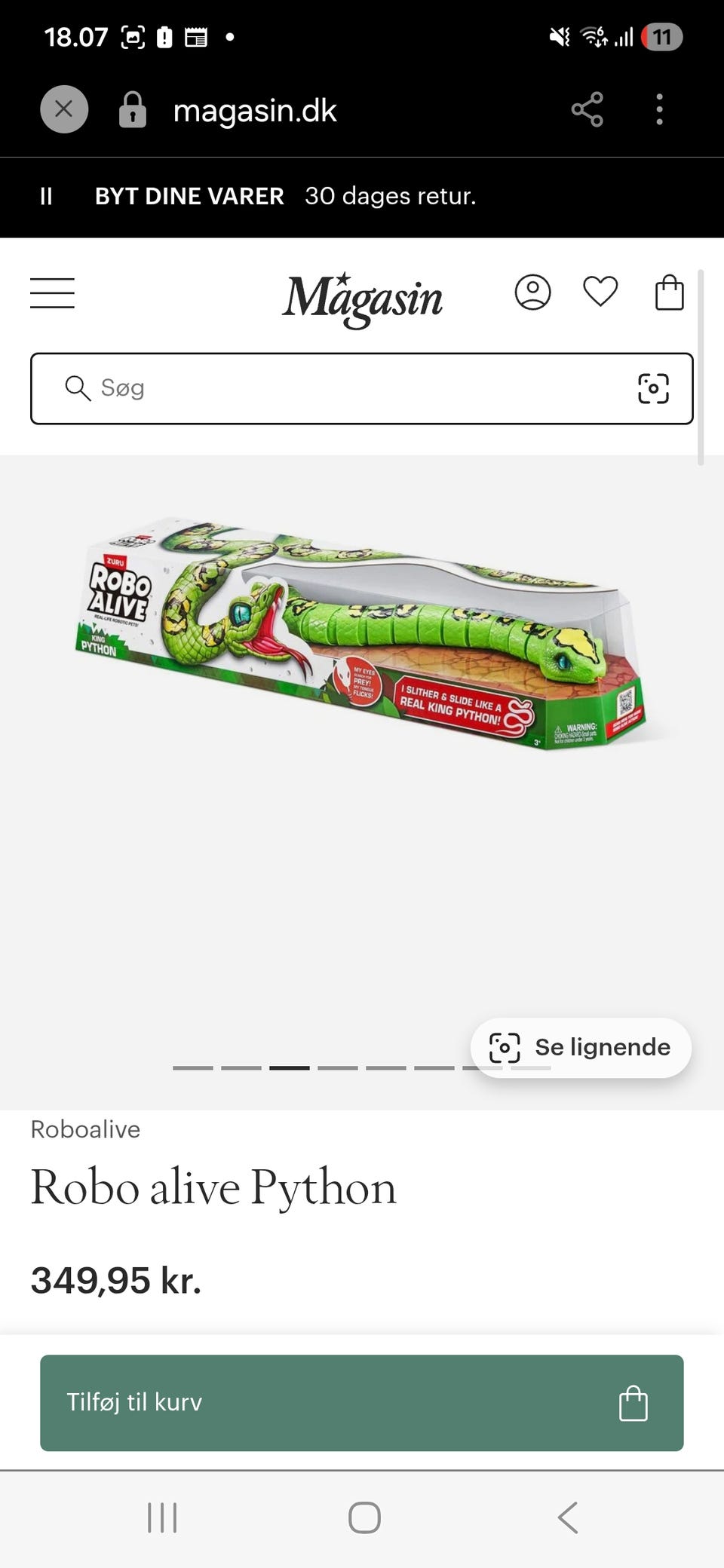
Task: Open recent apps from navigation bar
Action: click(162, 1517)
